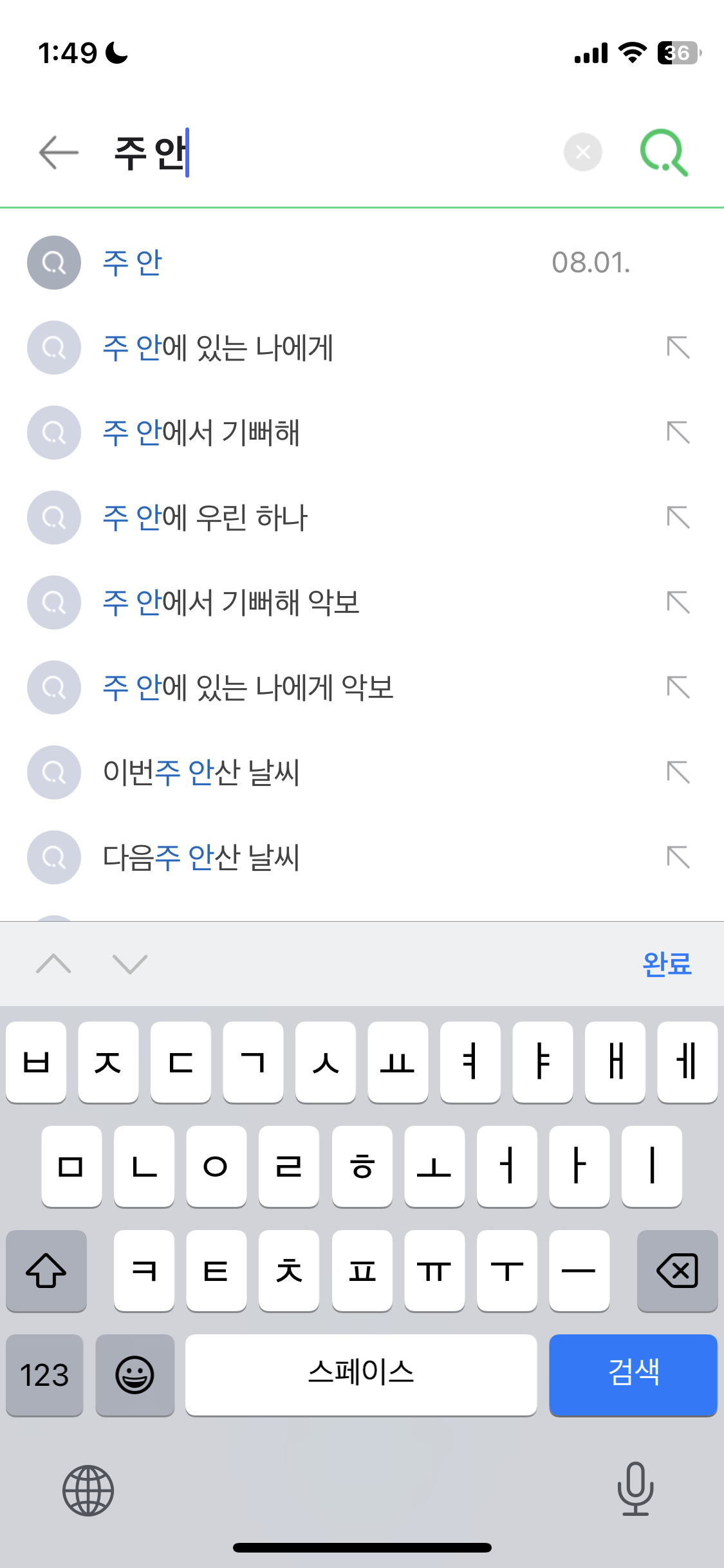Select suggestion 주 안에 있는 나에게
The image size is (724, 1568).
[362, 348]
